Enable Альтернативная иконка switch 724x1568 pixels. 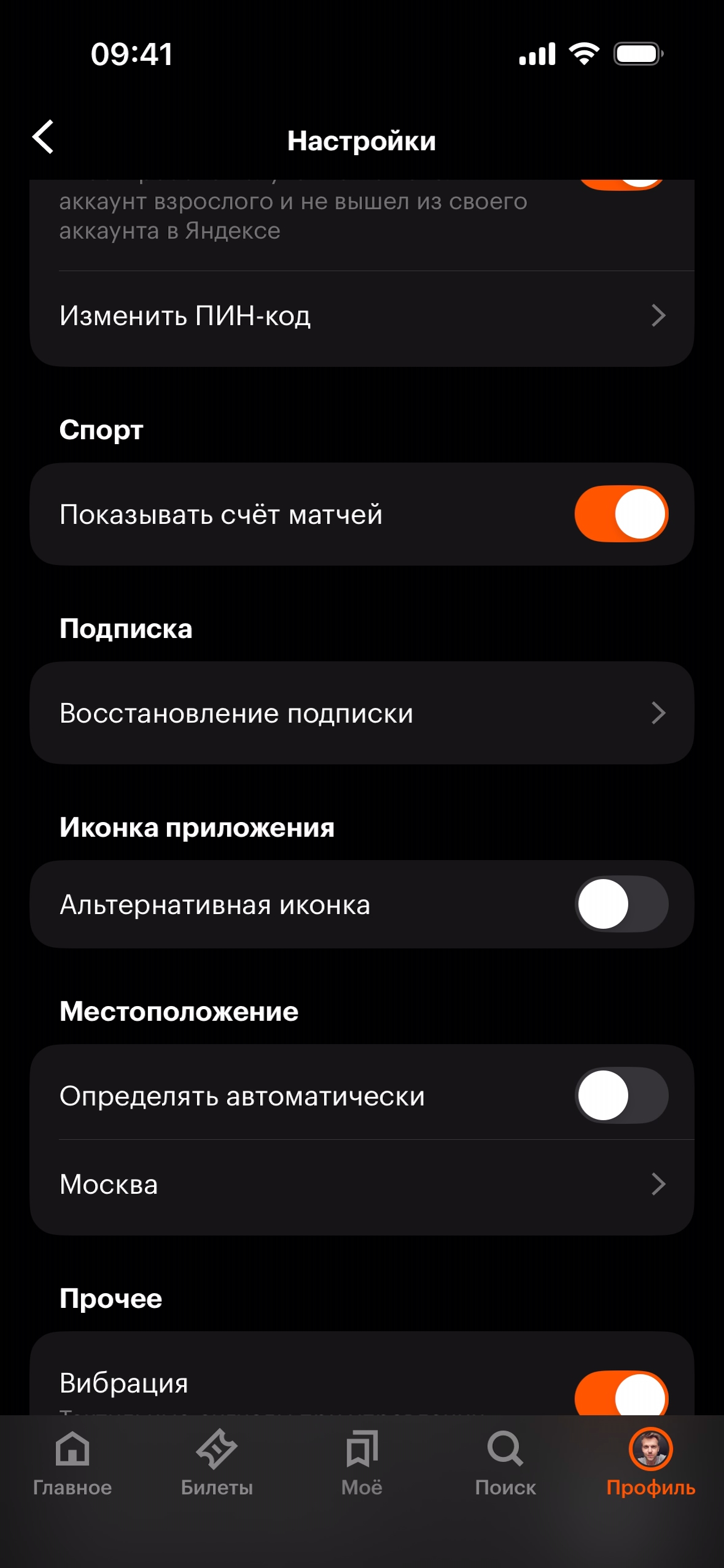point(621,904)
